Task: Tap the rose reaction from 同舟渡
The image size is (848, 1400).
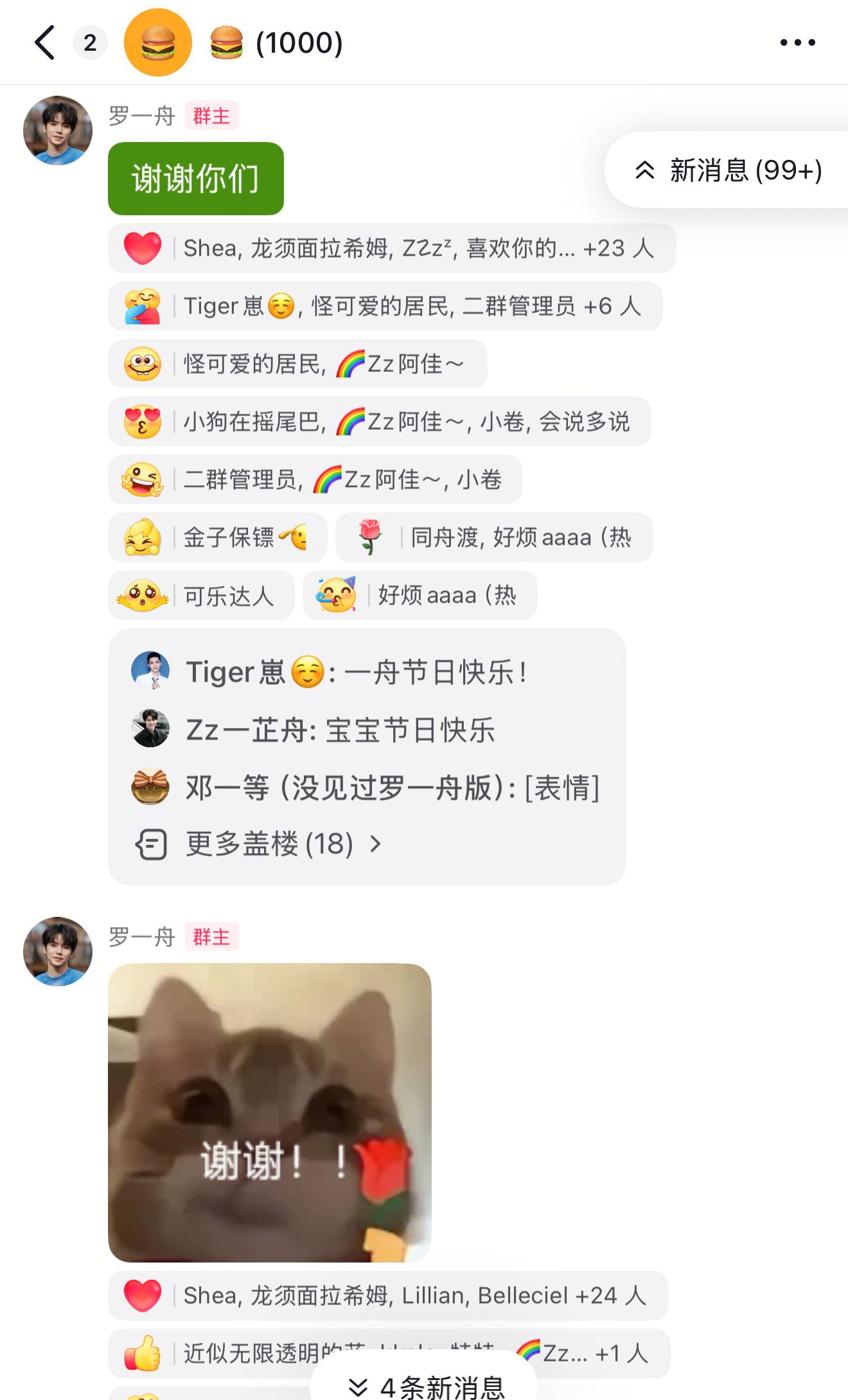Action: 494,537
